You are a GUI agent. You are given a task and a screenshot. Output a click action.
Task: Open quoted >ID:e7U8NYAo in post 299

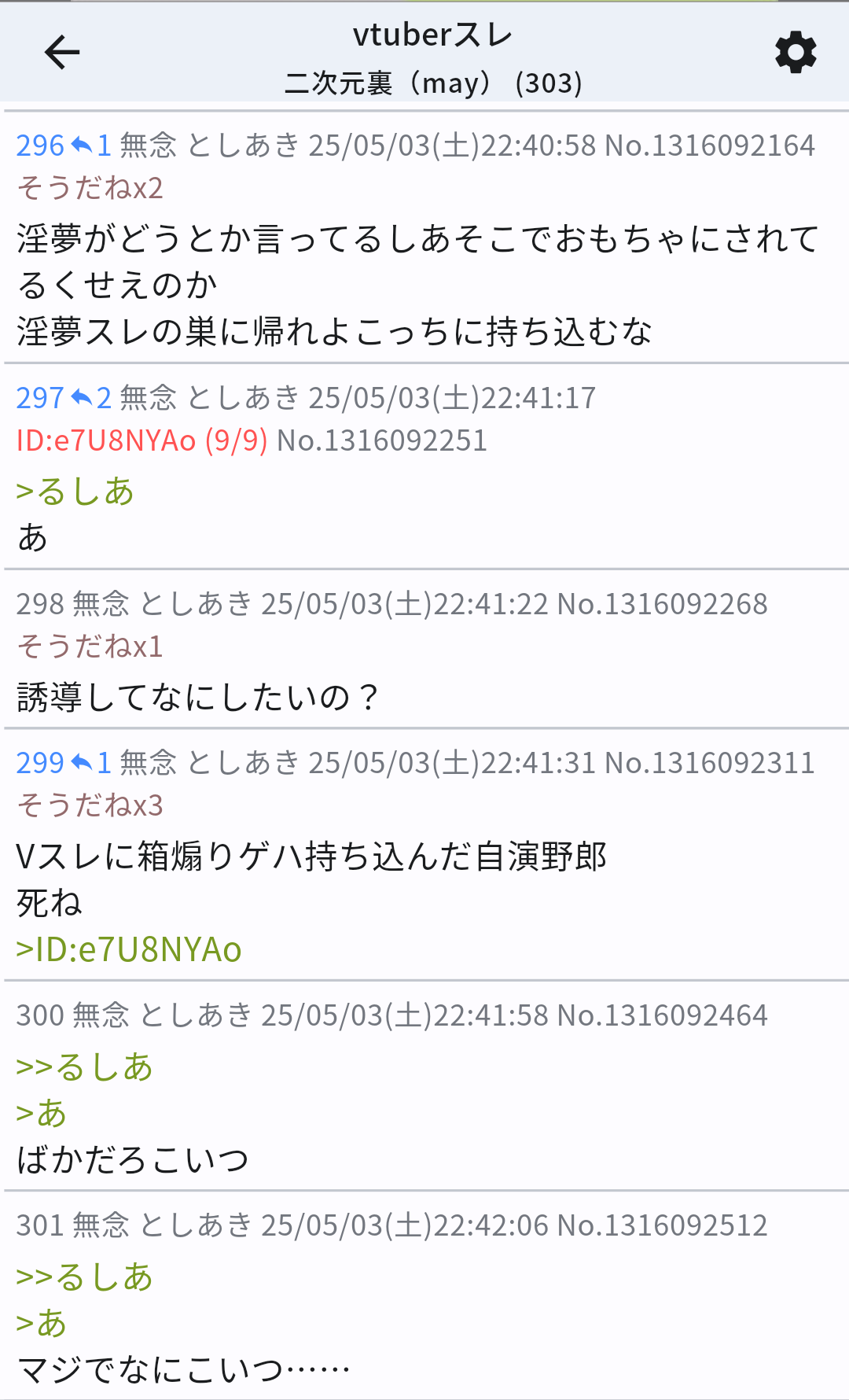[129, 950]
